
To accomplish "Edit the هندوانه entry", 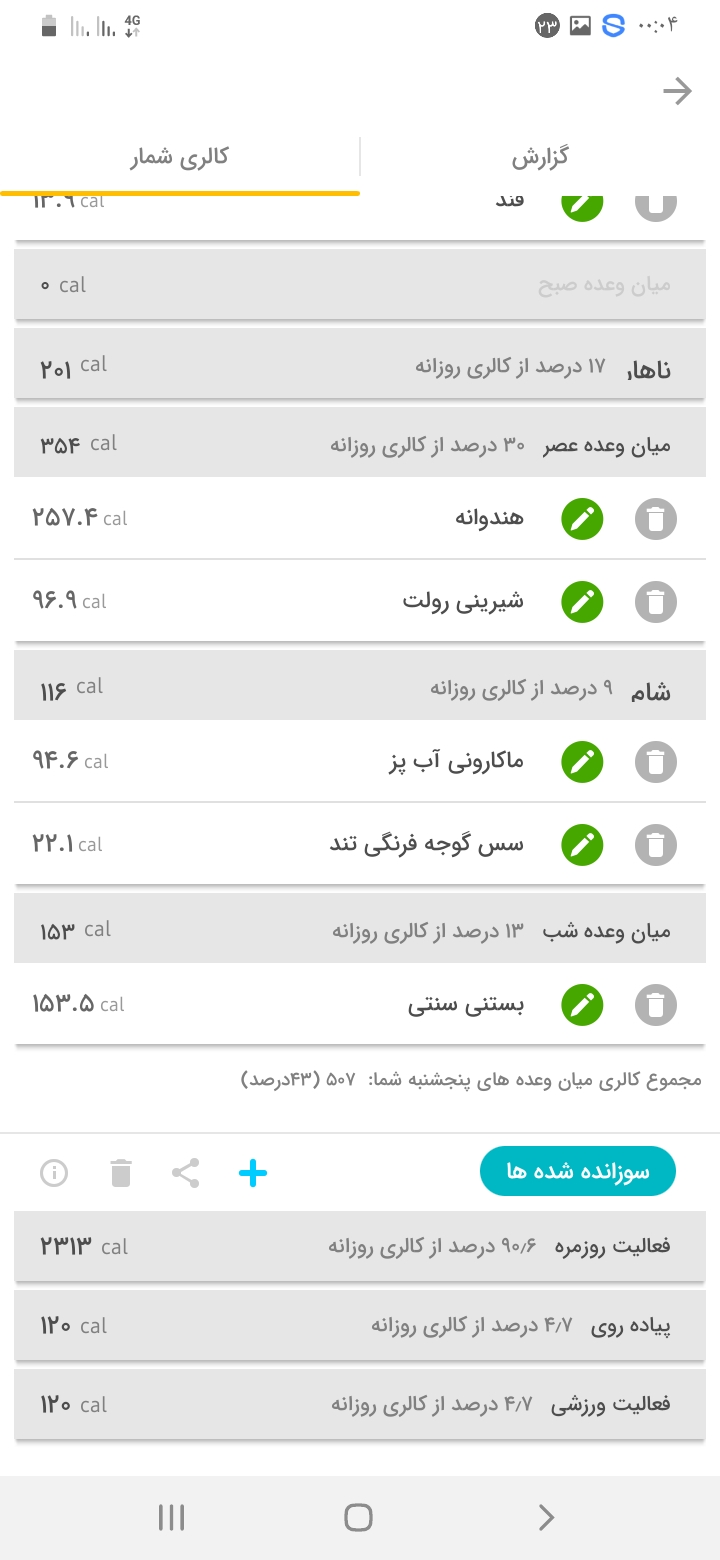I will click(582, 519).
